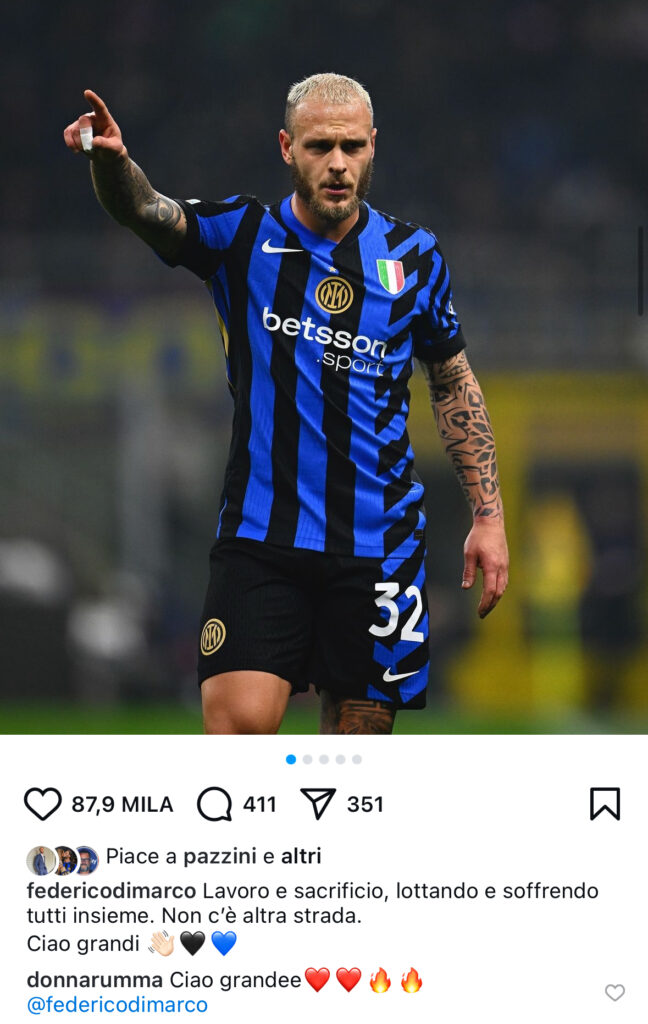648x1024 pixels.
Task: Open federicodimarco's profile from the caption
Action: tap(111, 890)
